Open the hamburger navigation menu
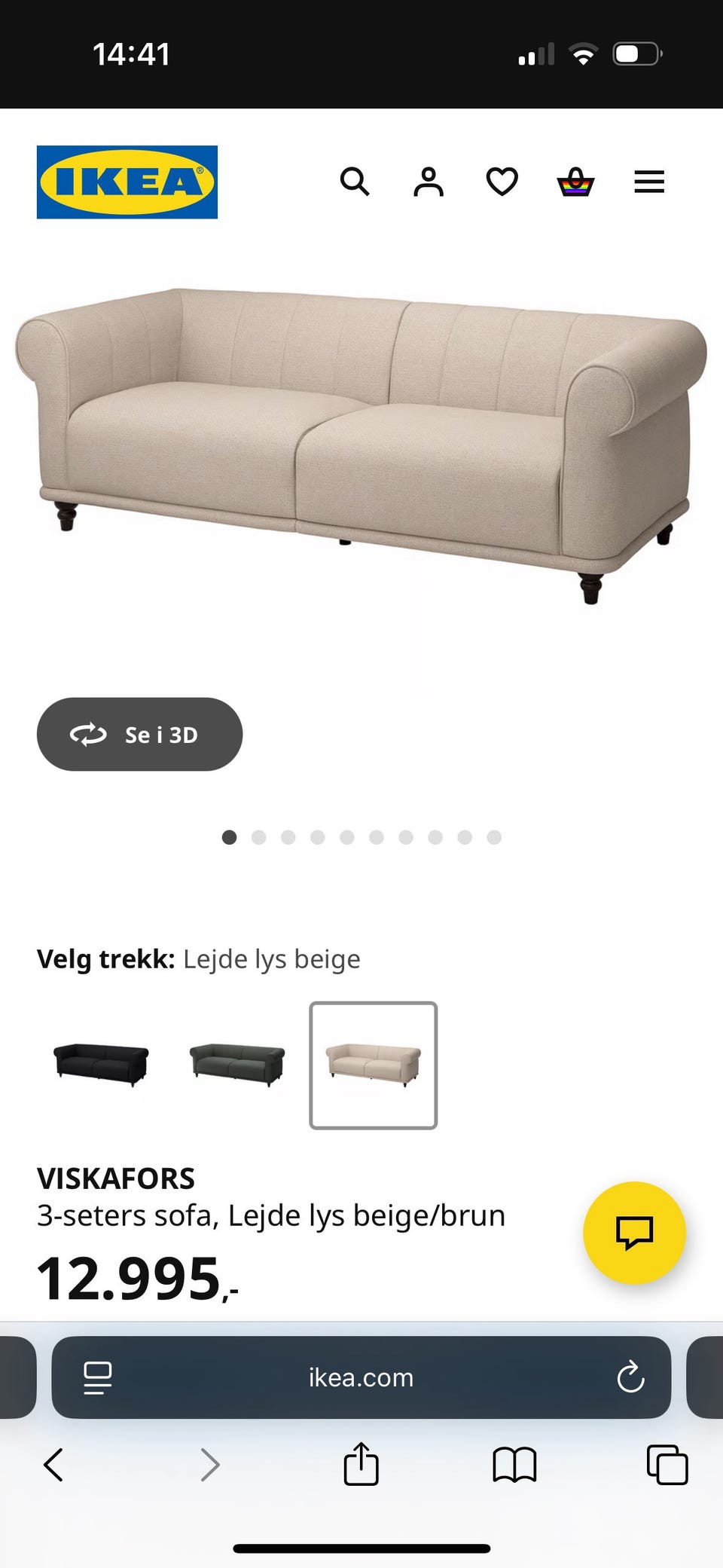 point(648,182)
